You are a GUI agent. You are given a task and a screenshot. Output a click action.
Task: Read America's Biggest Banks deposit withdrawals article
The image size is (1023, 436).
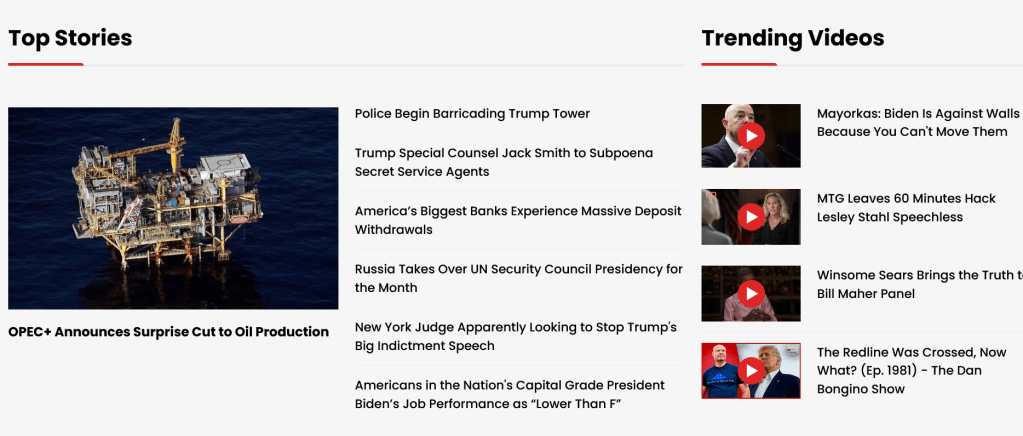(x=517, y=220)
